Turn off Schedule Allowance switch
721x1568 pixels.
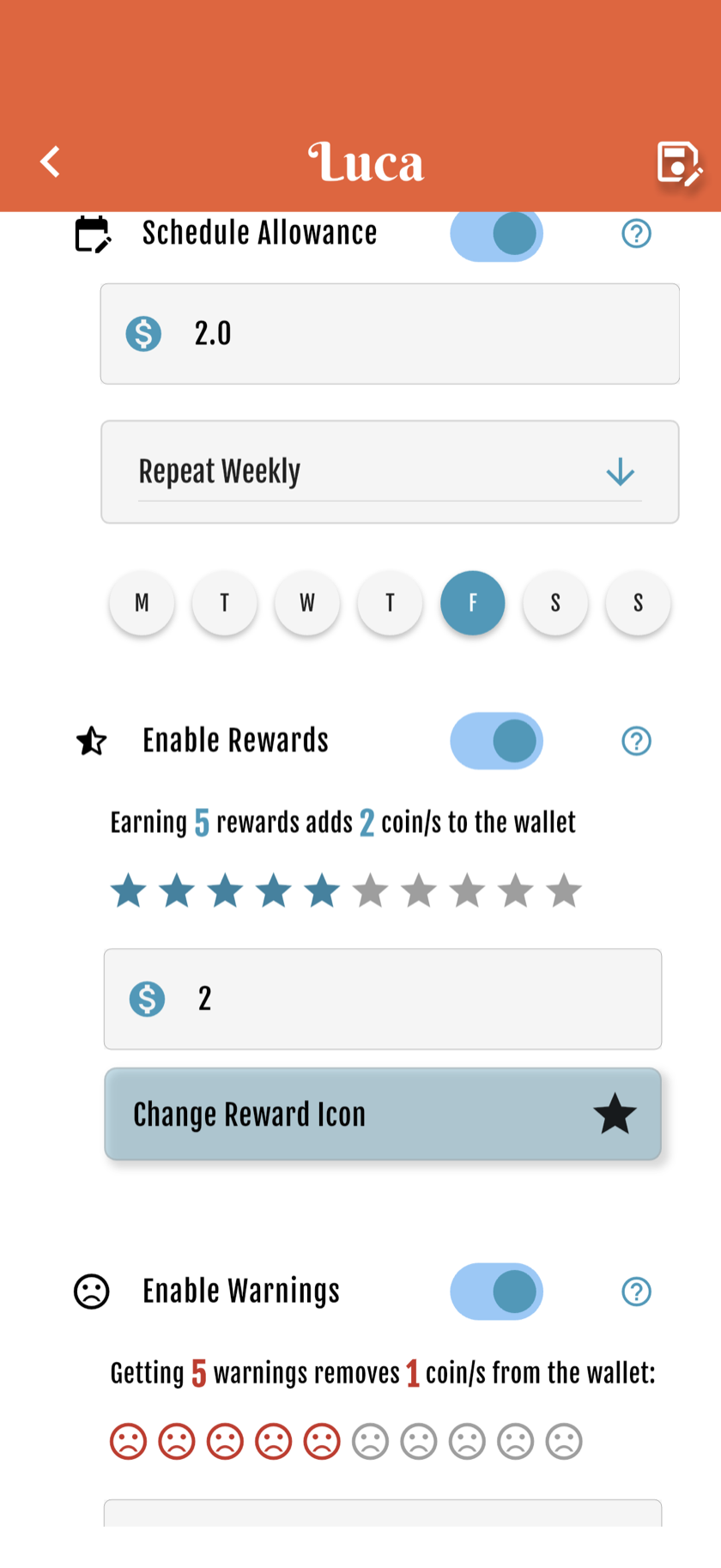pos(497,234)
